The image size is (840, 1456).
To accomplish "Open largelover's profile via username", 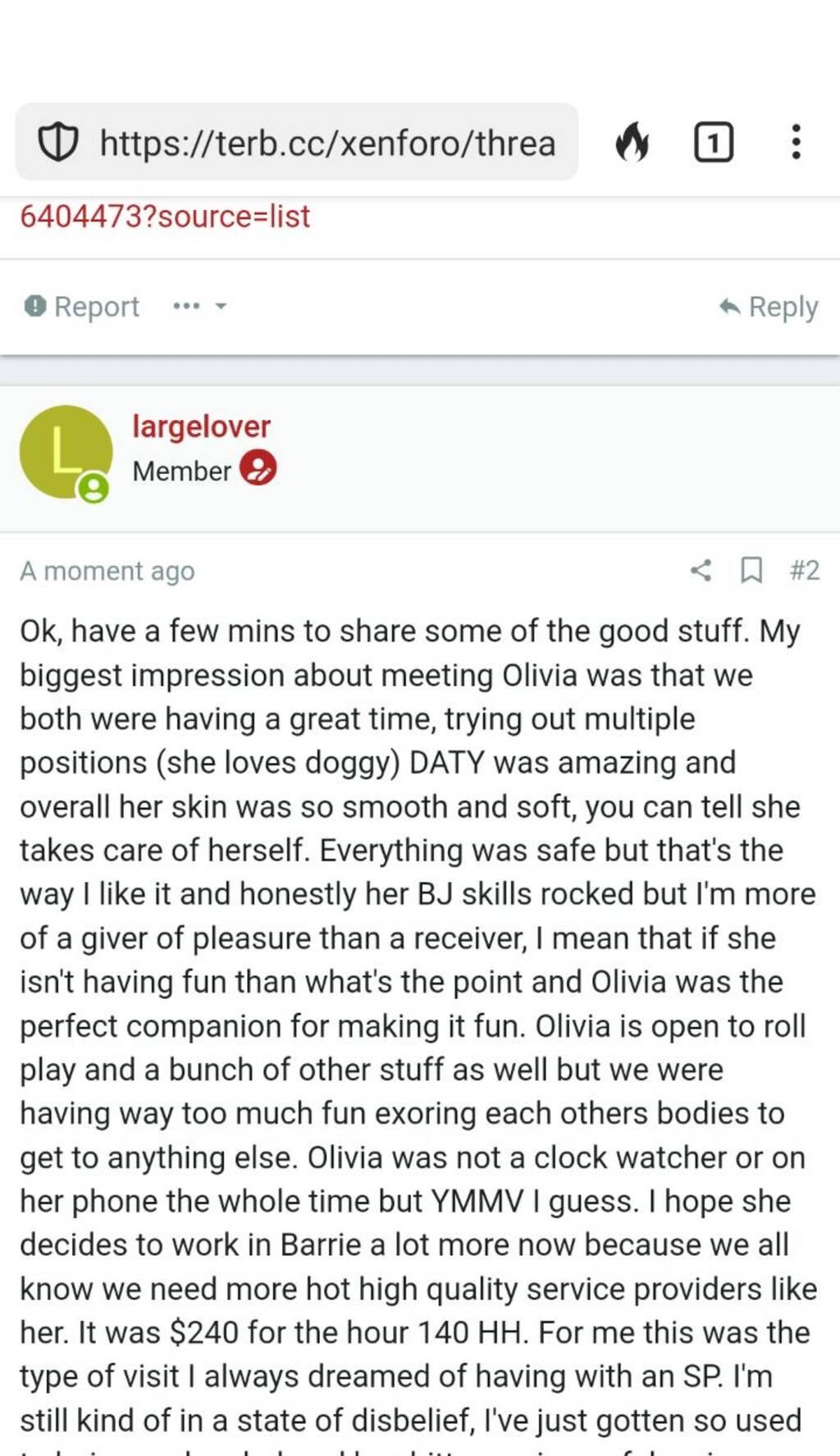I will (x=201, y=426).
